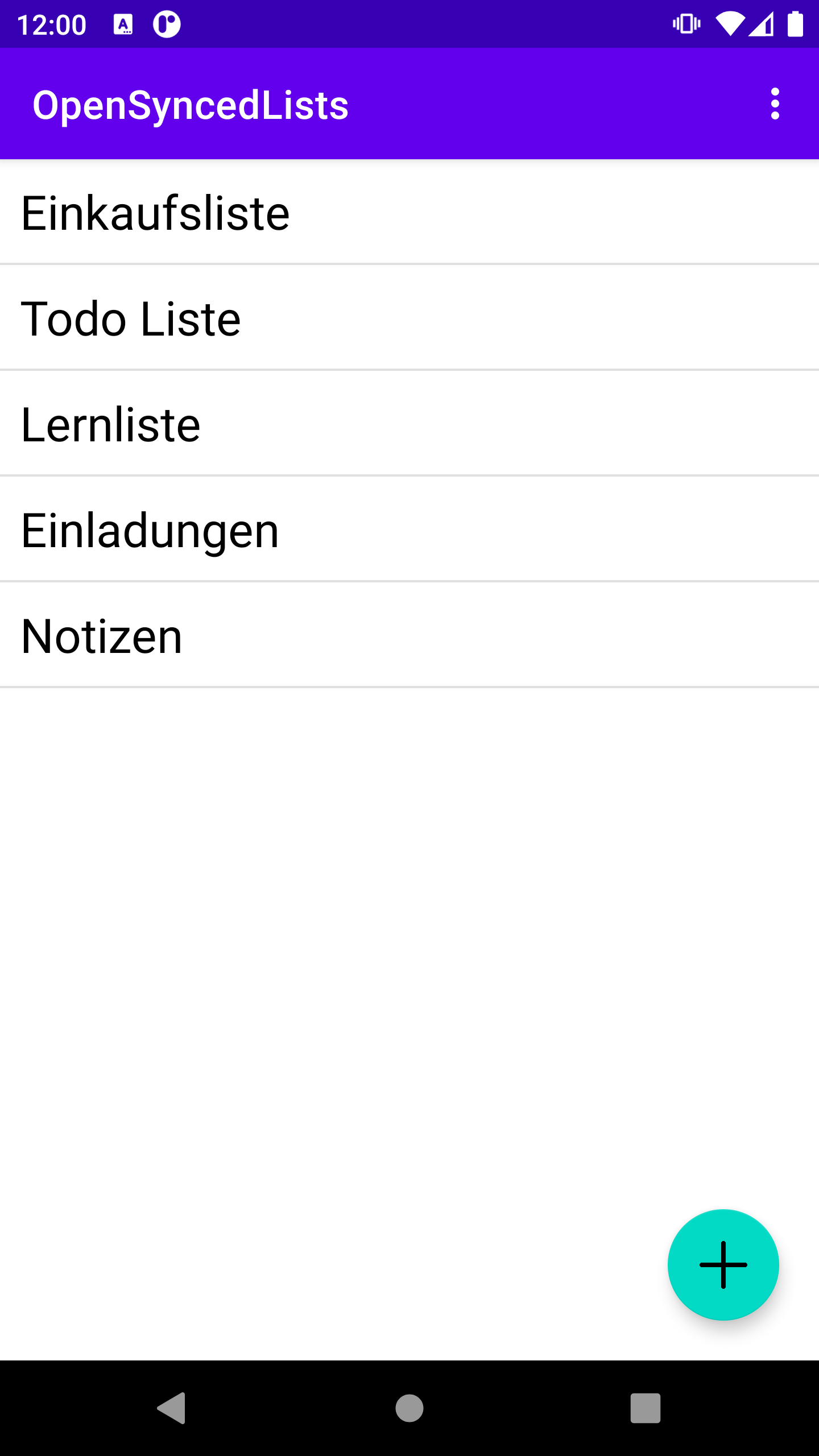This screenshot has height=1456, width=819.
Task: Add a new list with plus button
Action: point(723,1264)
